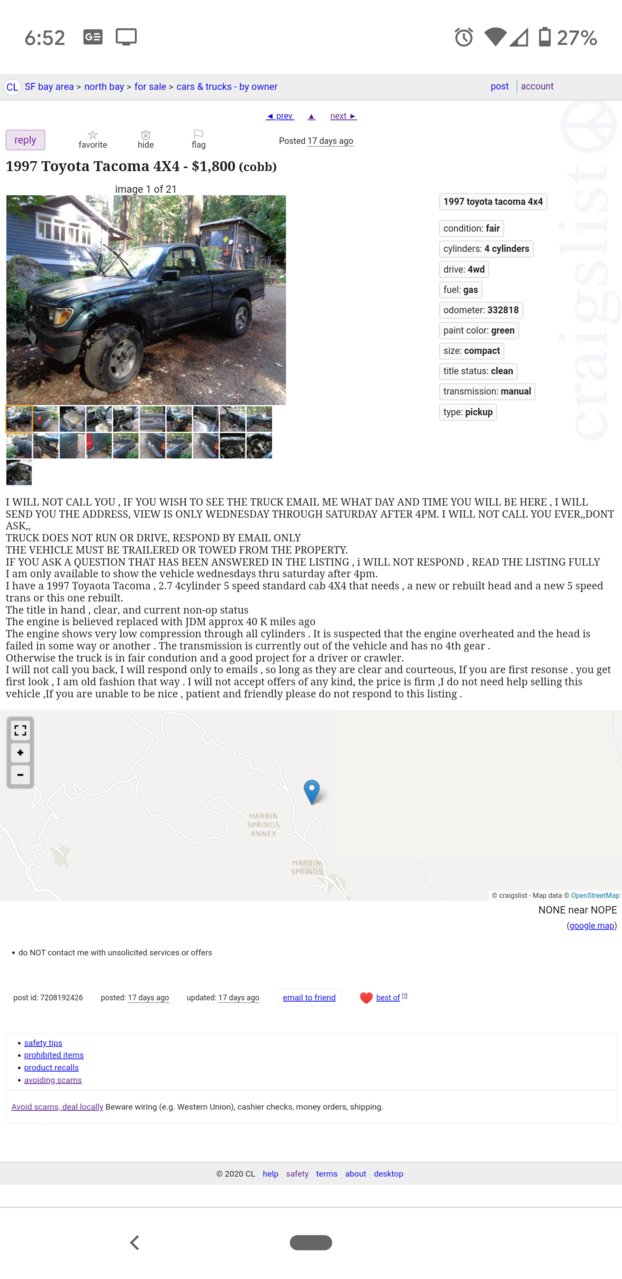
Task: Open the account link
Action: [x=537, y=86]
